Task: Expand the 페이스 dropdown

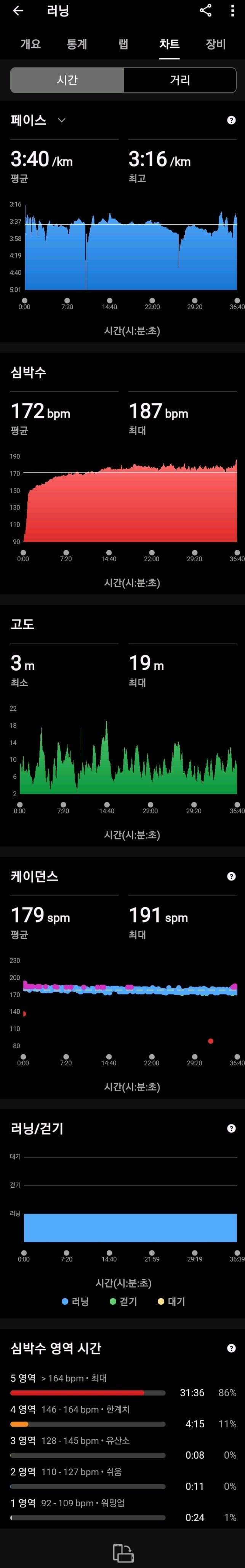Action: [61, 120]
